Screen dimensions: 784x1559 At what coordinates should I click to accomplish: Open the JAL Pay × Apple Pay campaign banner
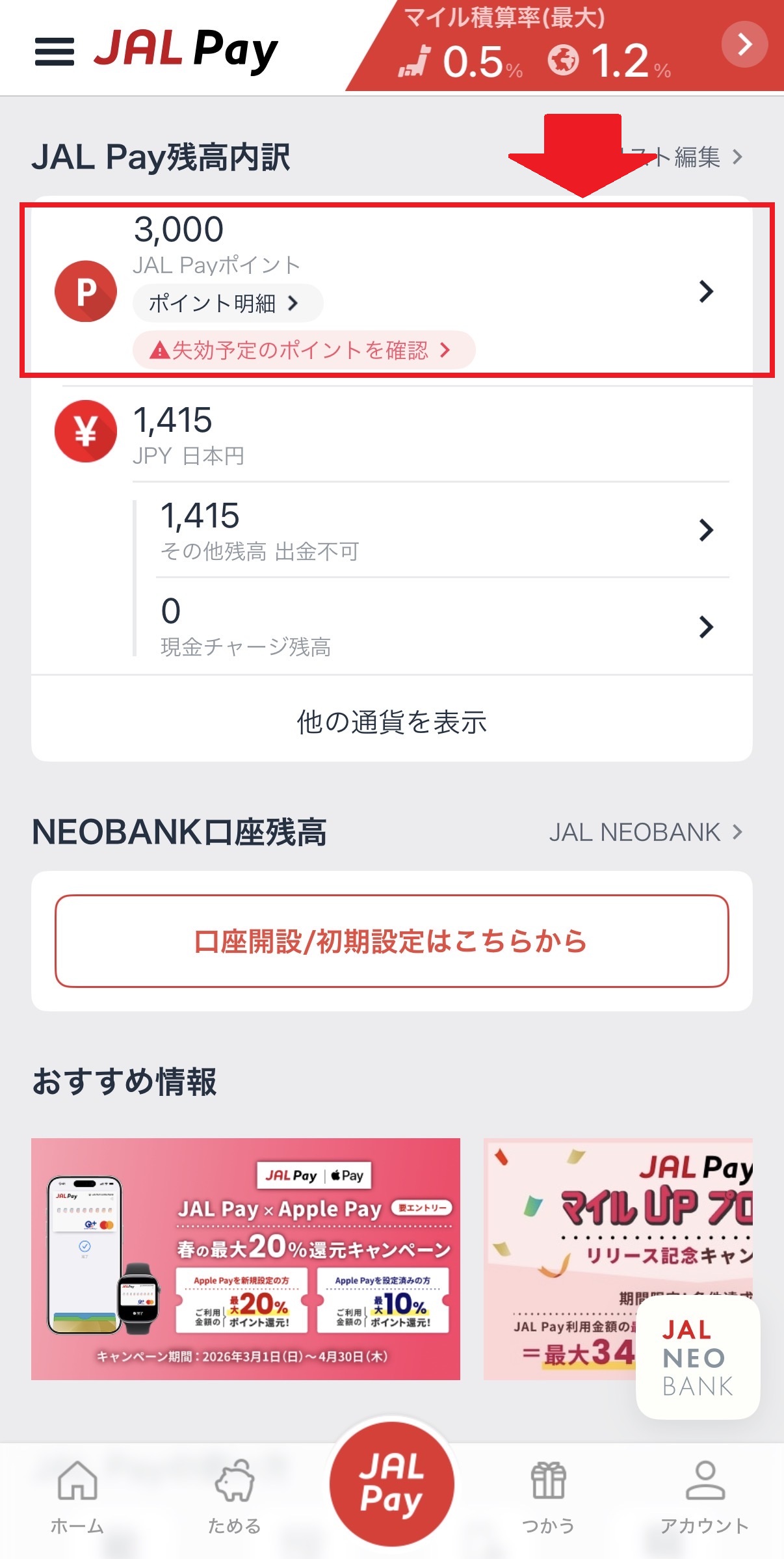tap(246, 1259)
